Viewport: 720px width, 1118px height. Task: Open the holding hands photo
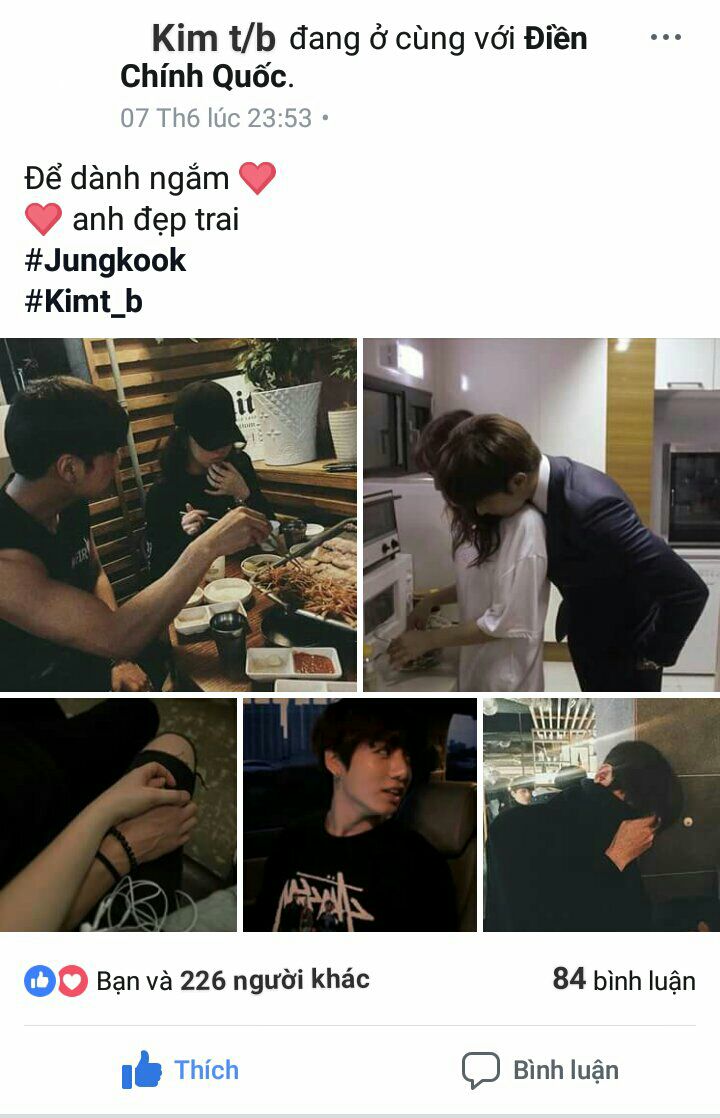click(x=118, y=815)
